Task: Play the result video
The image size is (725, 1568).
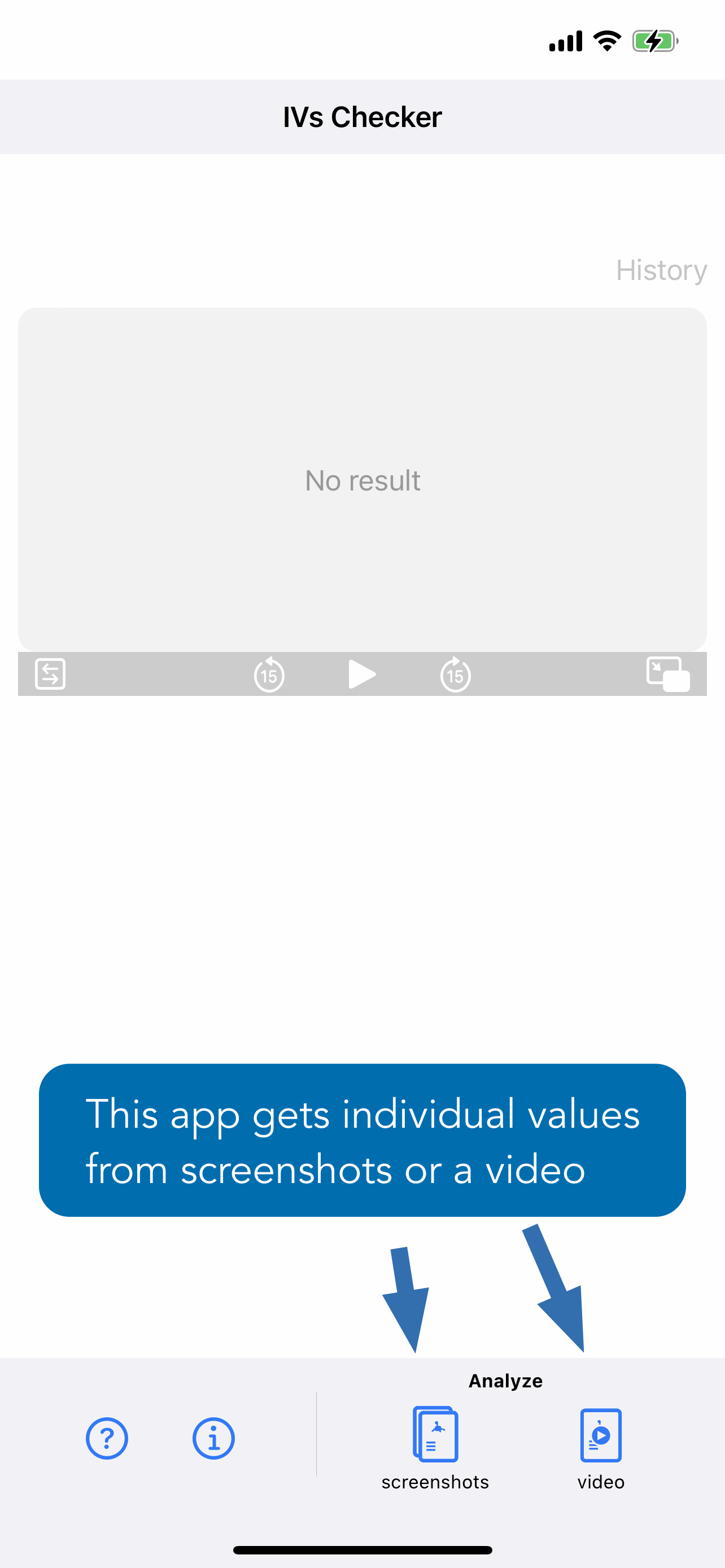Action: click(x=361, y=674)
